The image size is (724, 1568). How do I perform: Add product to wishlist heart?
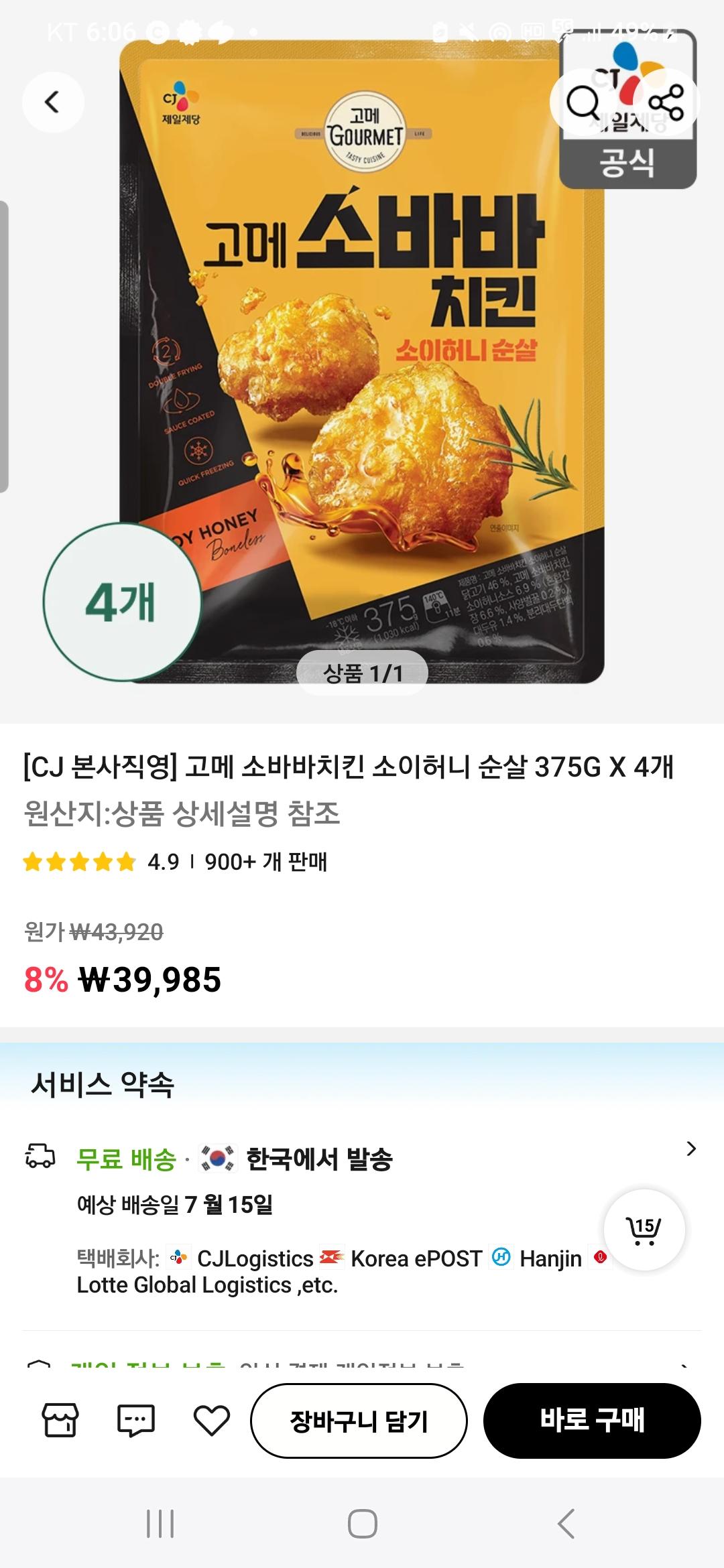(x=211, y=1420)
